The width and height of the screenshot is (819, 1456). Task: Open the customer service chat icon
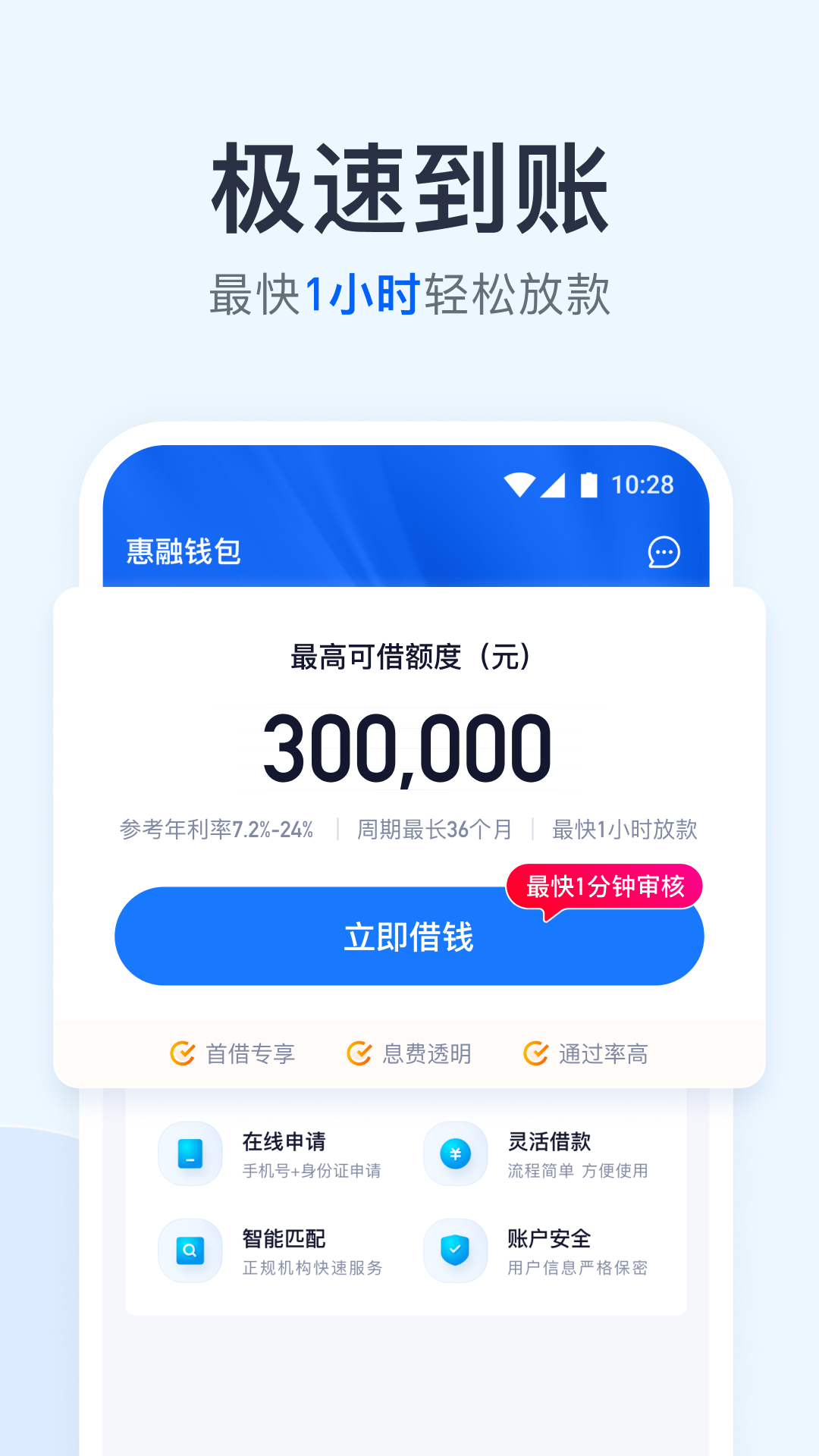pos(662,553)
